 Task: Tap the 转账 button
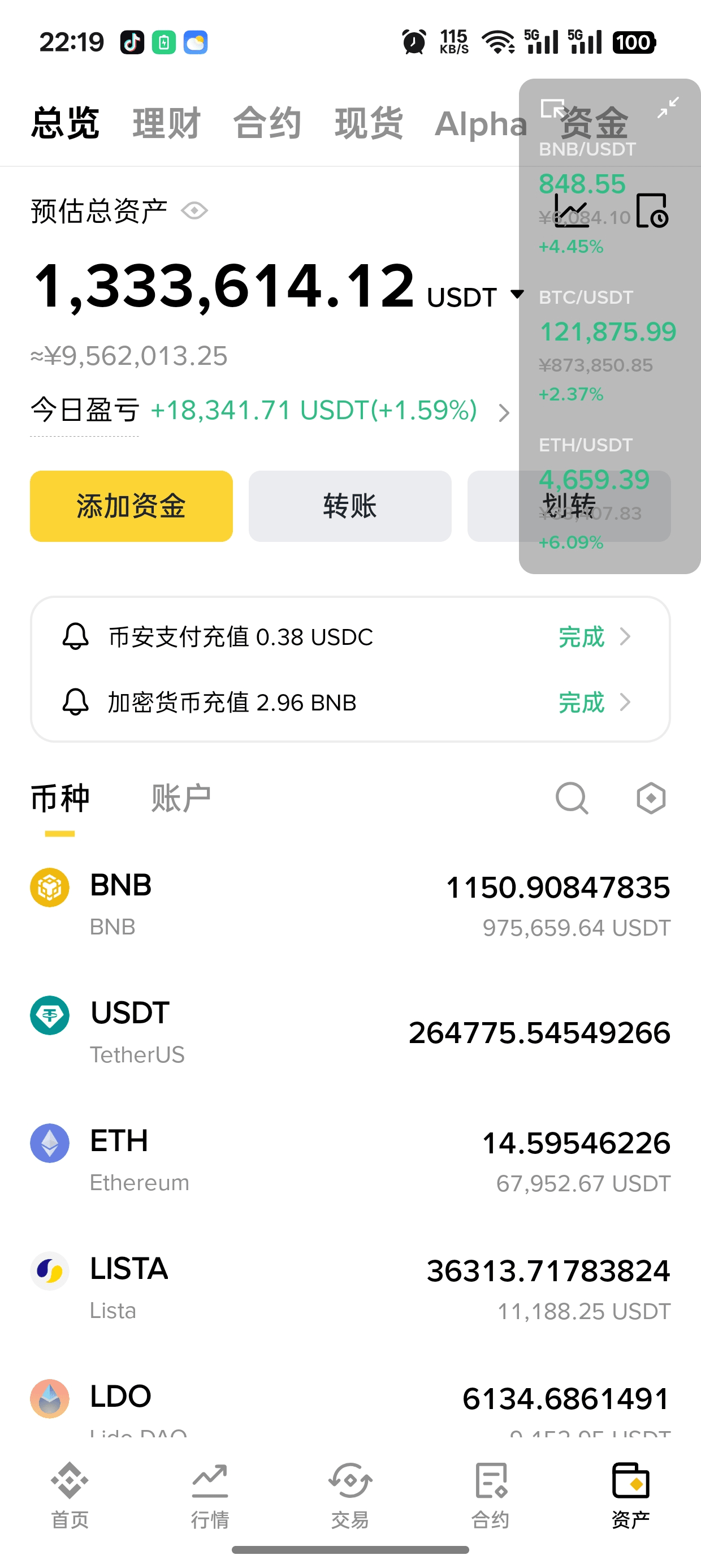coord(350,506)
